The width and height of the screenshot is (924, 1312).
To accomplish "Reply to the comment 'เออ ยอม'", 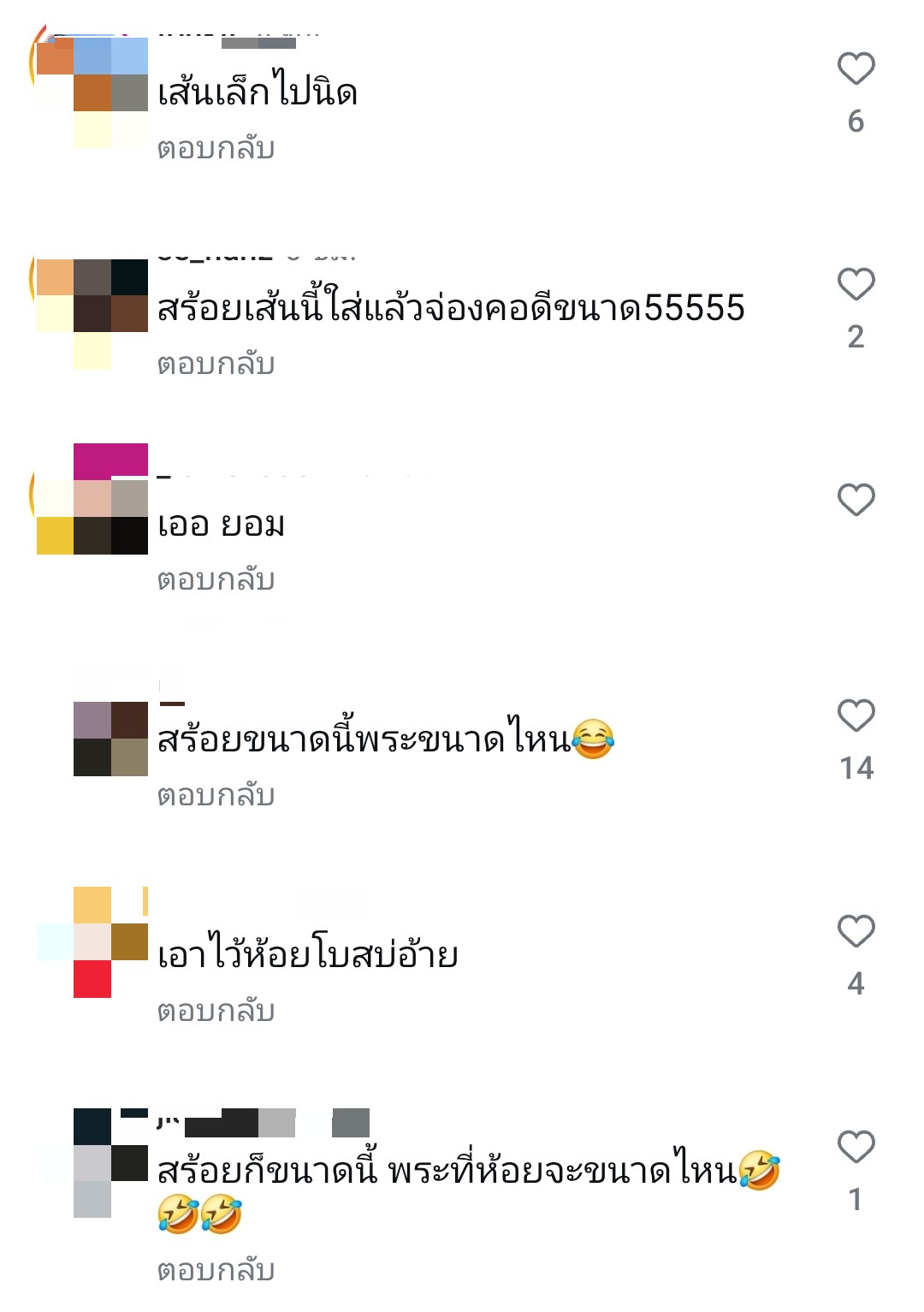I will 216,580.
